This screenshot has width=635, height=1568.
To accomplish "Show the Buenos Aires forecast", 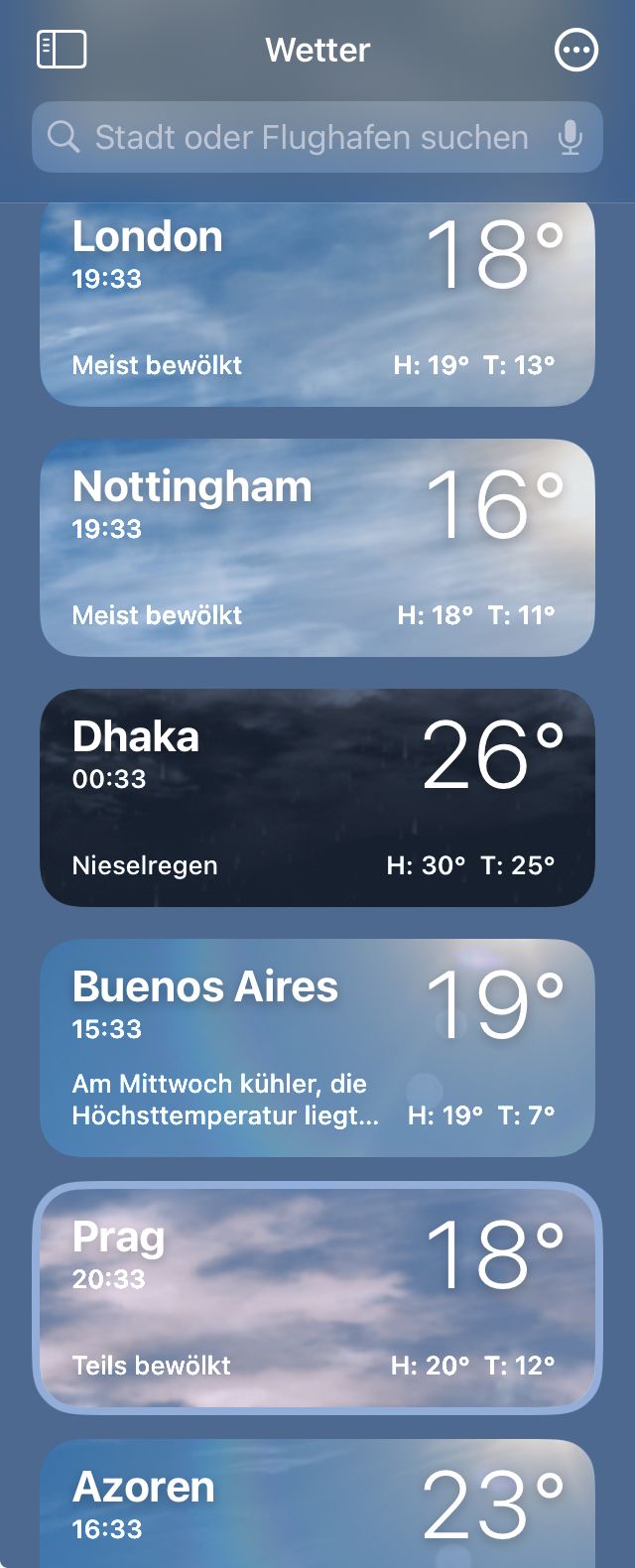I will [x=317, y=1048].
